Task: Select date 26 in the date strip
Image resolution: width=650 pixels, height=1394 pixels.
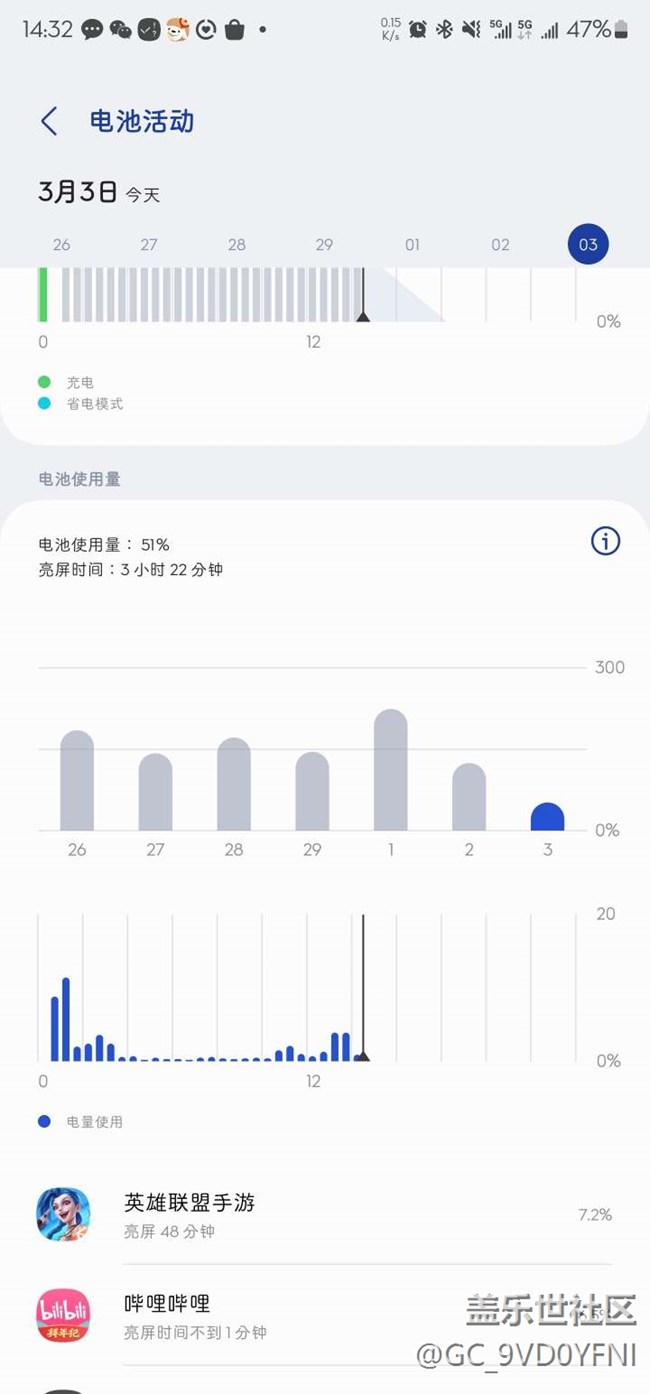Action: (x=61, y=245)
